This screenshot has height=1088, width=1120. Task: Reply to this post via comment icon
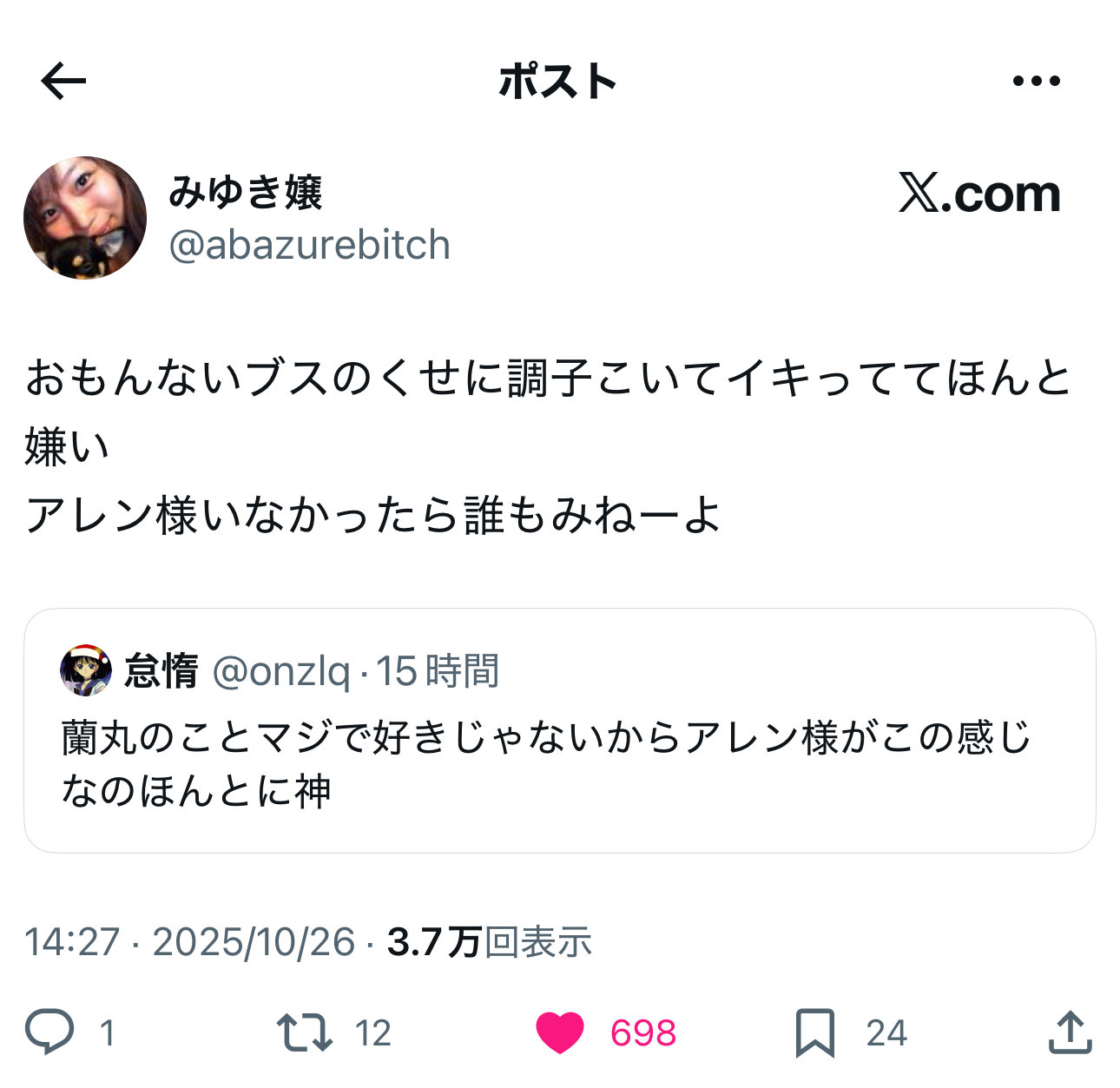49,1032
